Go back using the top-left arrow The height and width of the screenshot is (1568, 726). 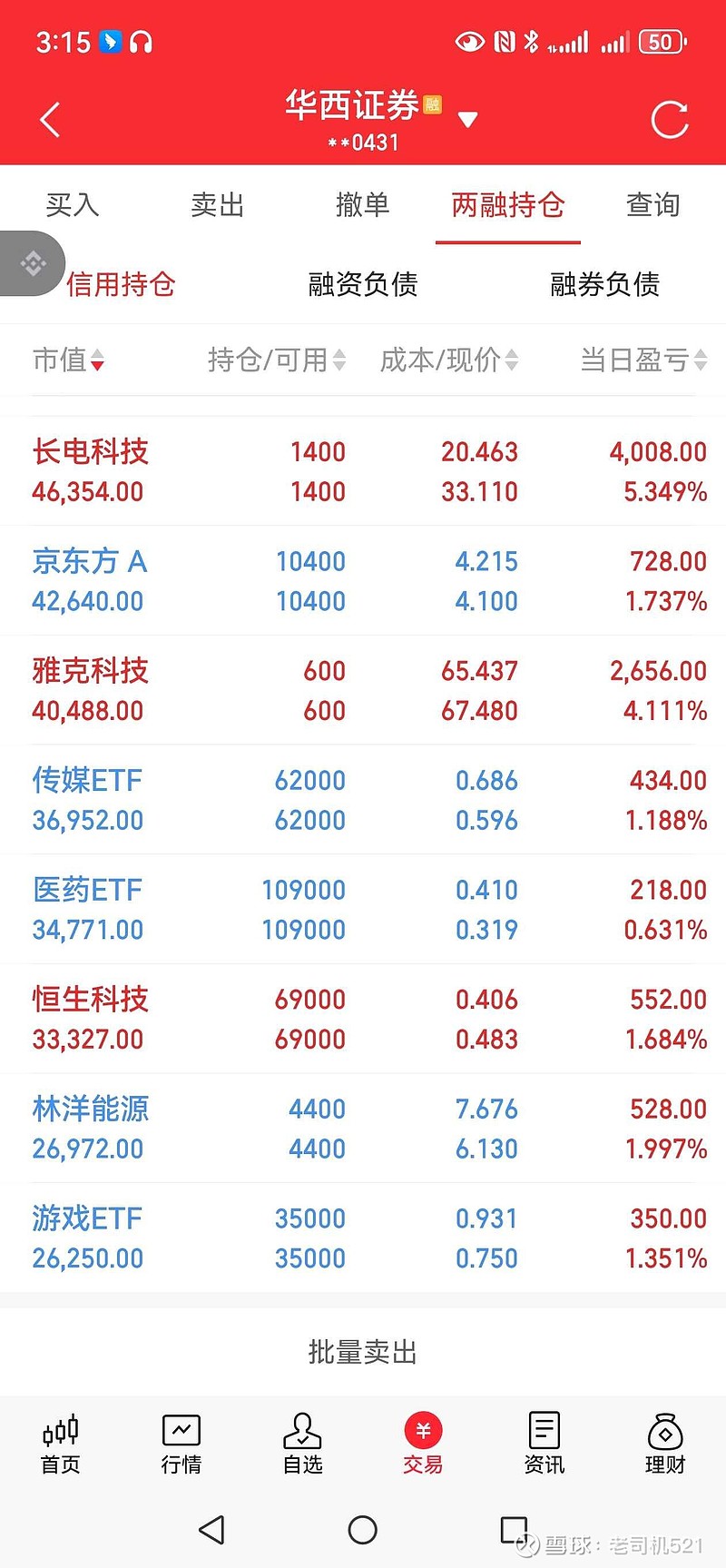(50, 120)
